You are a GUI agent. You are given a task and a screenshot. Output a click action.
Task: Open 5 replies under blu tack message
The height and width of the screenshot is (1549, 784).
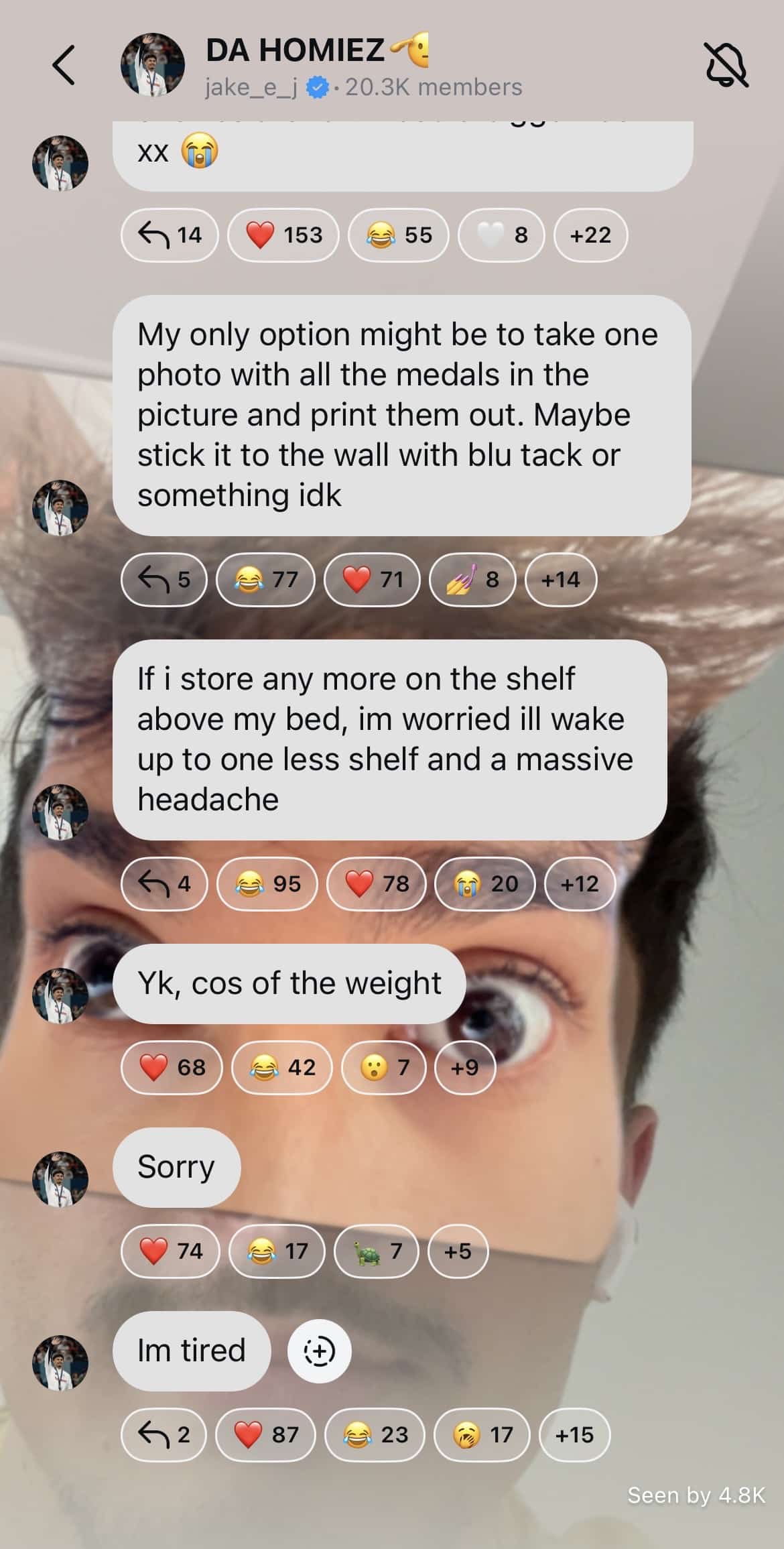coord(164,580)
